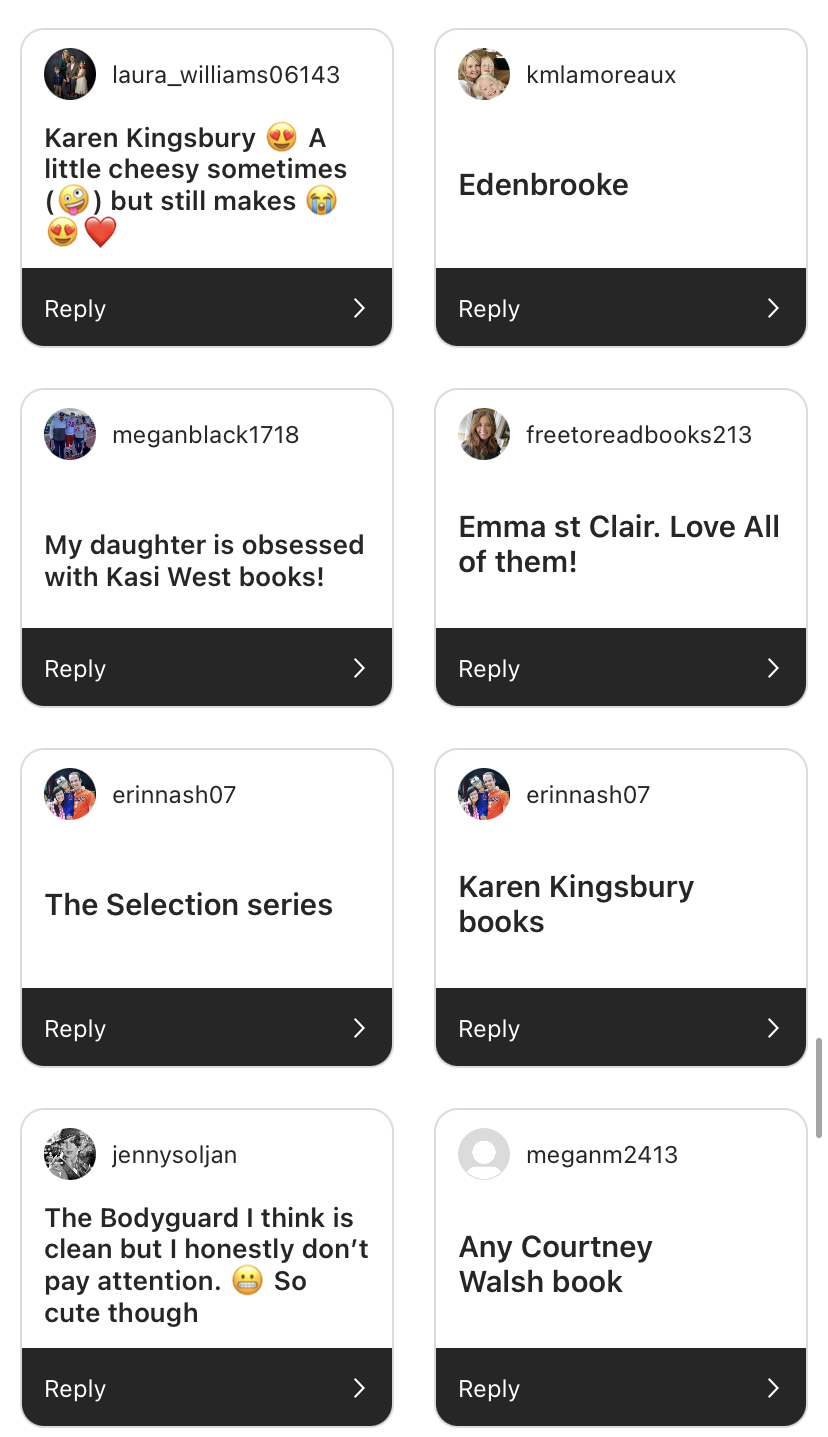Reply to meganm2413's Courtney Walsh response

tap(621, 1388)
